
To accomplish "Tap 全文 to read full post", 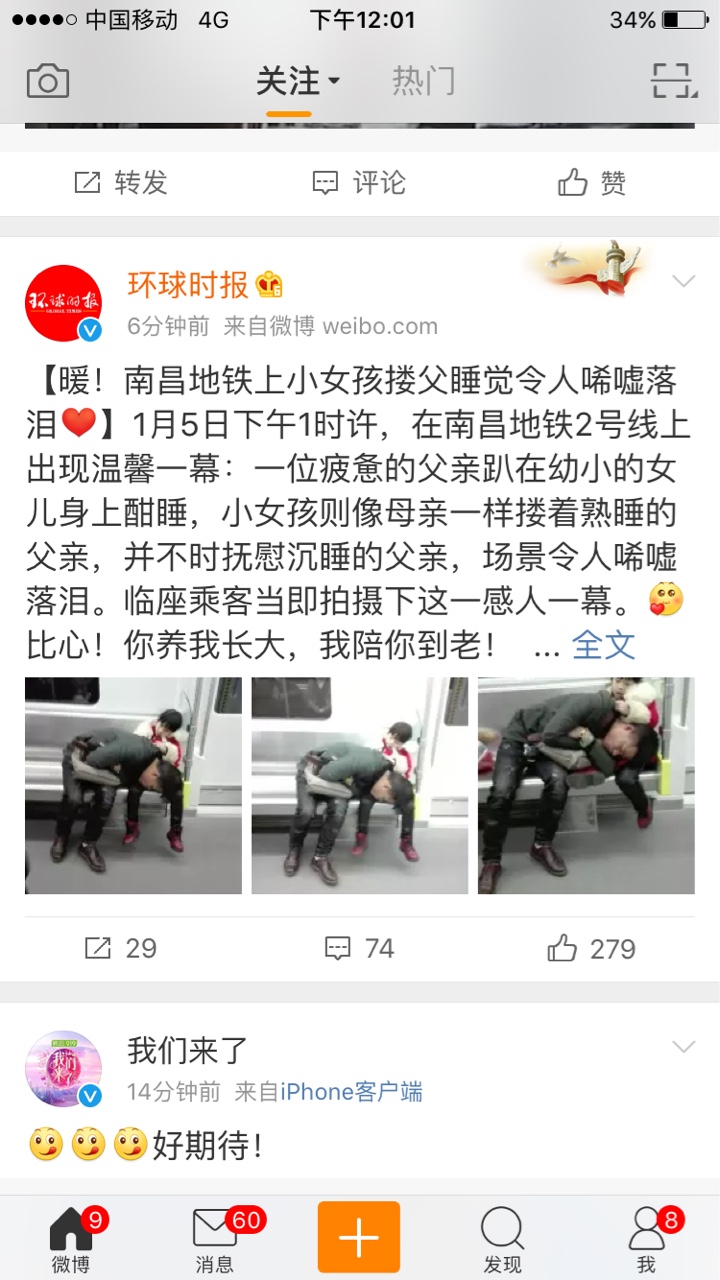I will (x=604, y=646).
